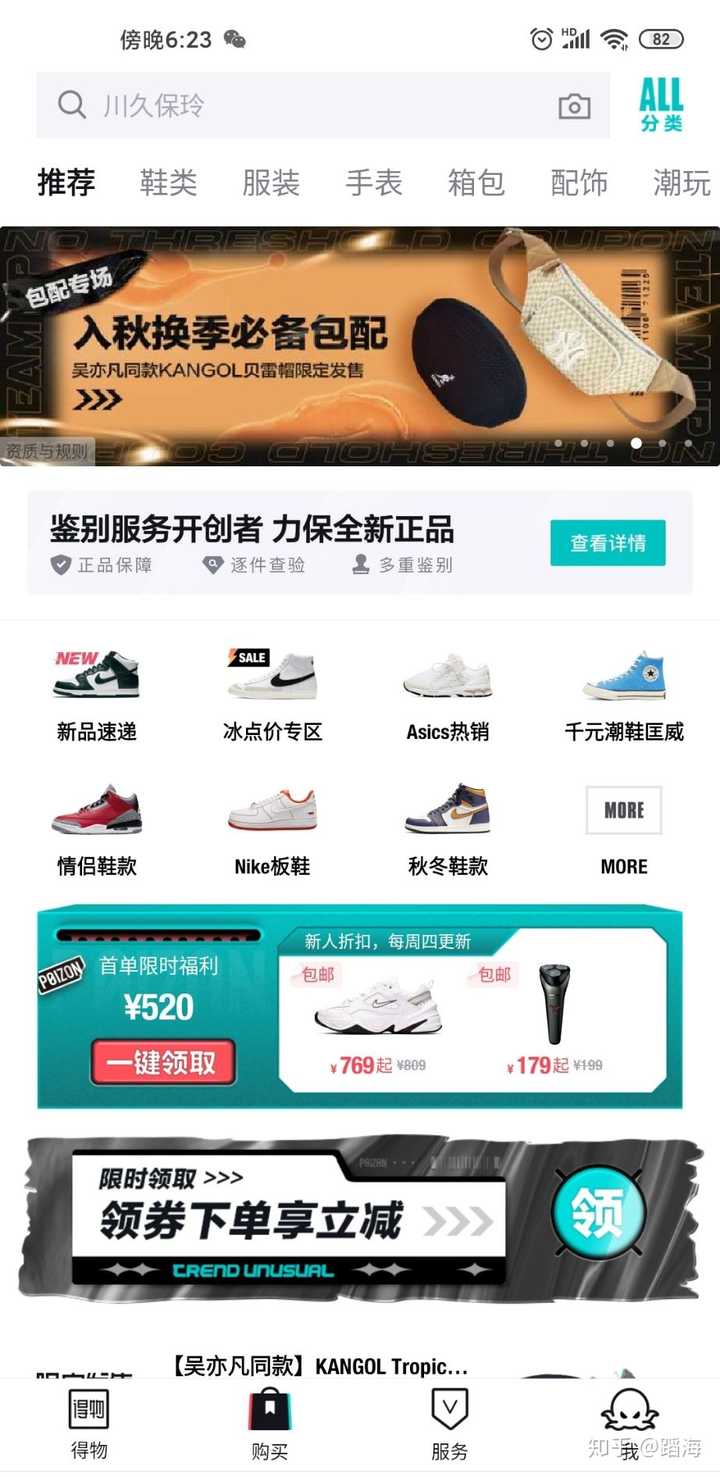This screenshot has height=1477, width=720.
Task: Go to the 我 profile tab
Action: tap(629, 1425)
